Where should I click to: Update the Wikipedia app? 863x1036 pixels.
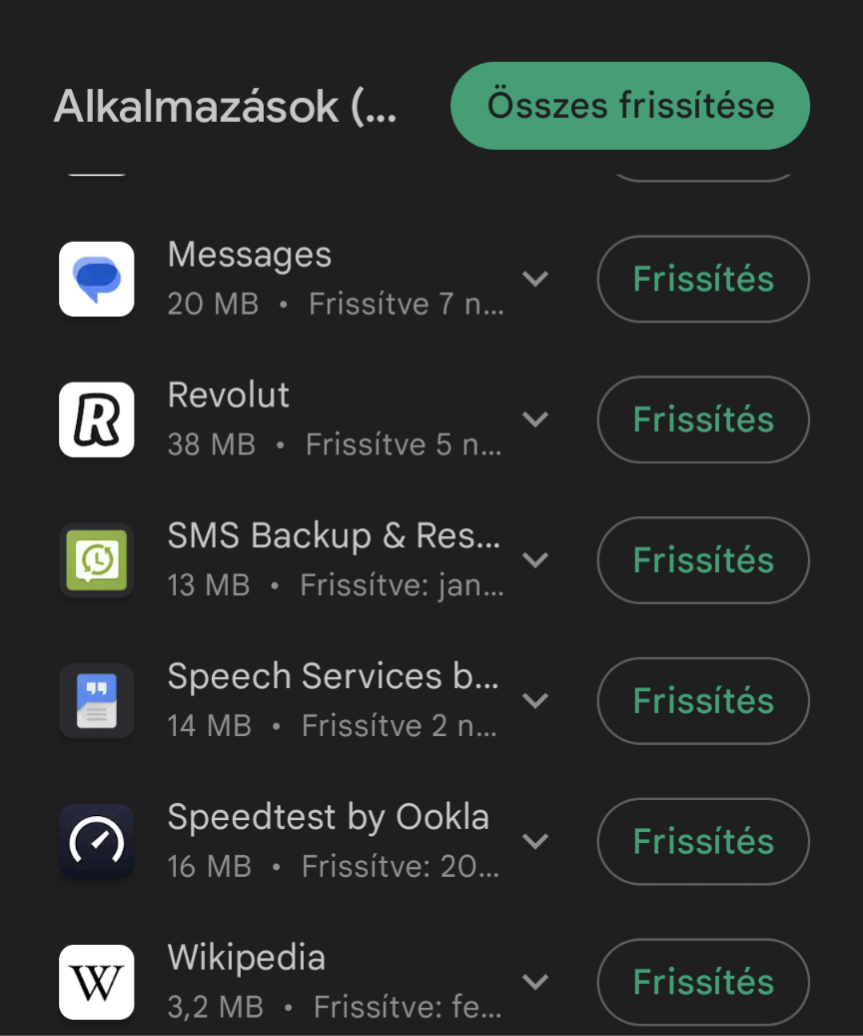pos(703,982)
